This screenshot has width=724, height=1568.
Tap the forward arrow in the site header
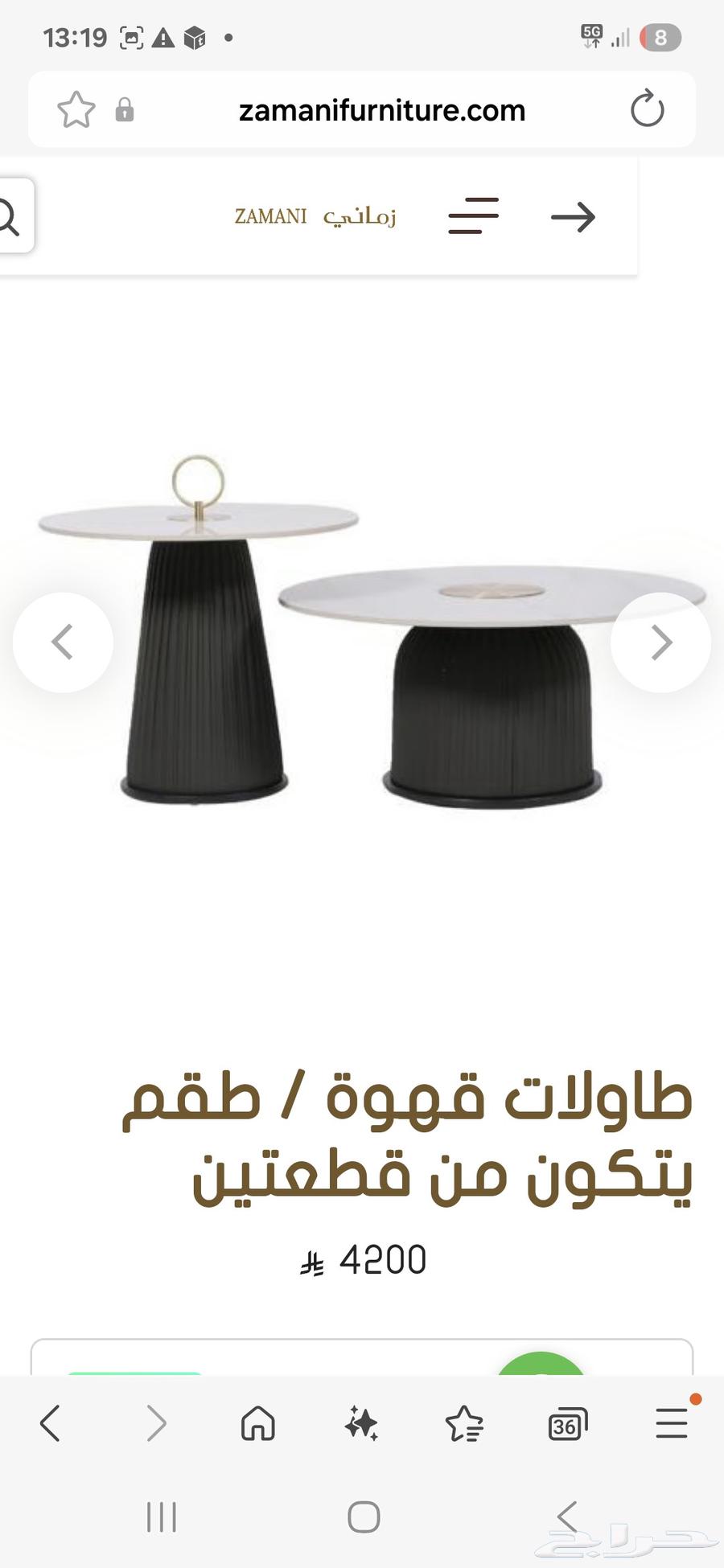point(573,216)
